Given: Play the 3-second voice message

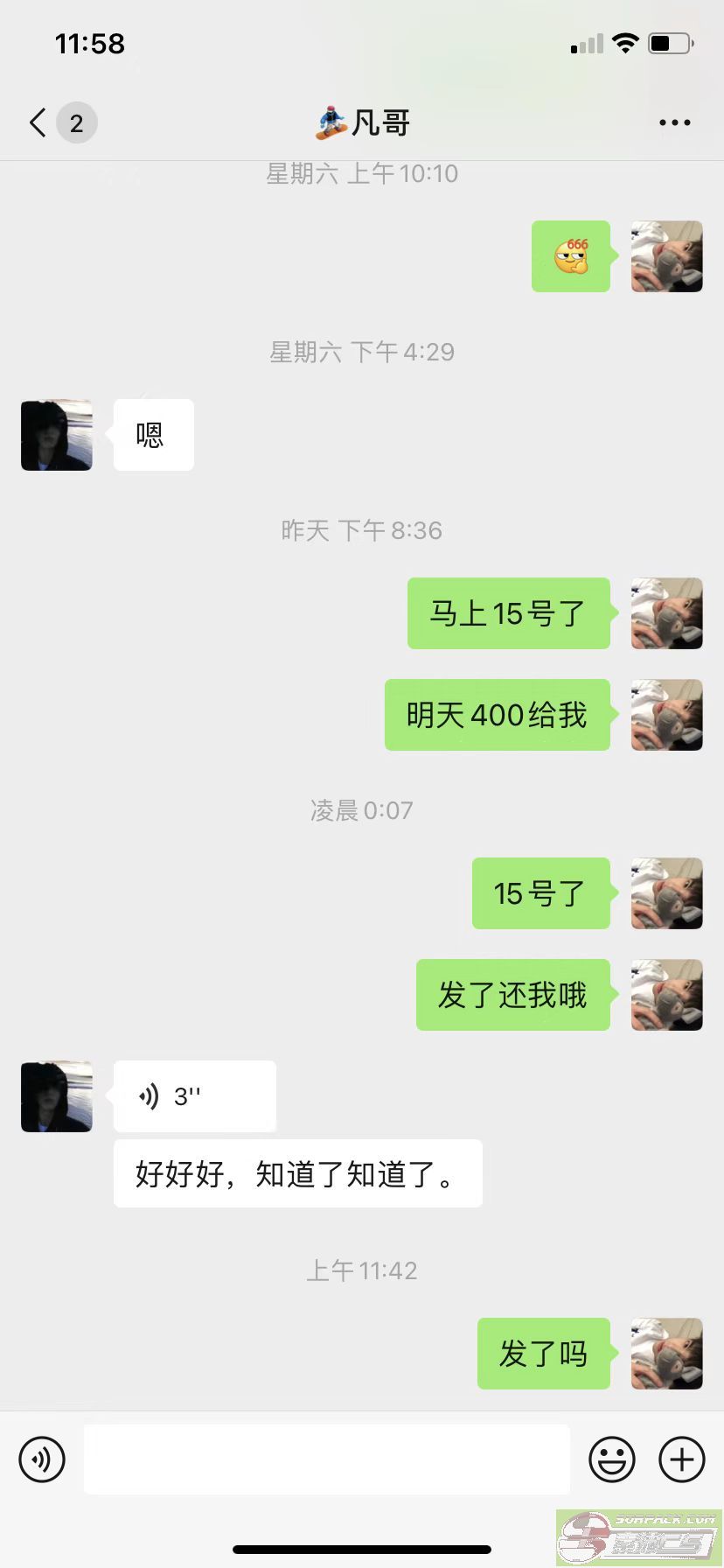Looking at the screenshot, I should click(x=194, y=1095).
